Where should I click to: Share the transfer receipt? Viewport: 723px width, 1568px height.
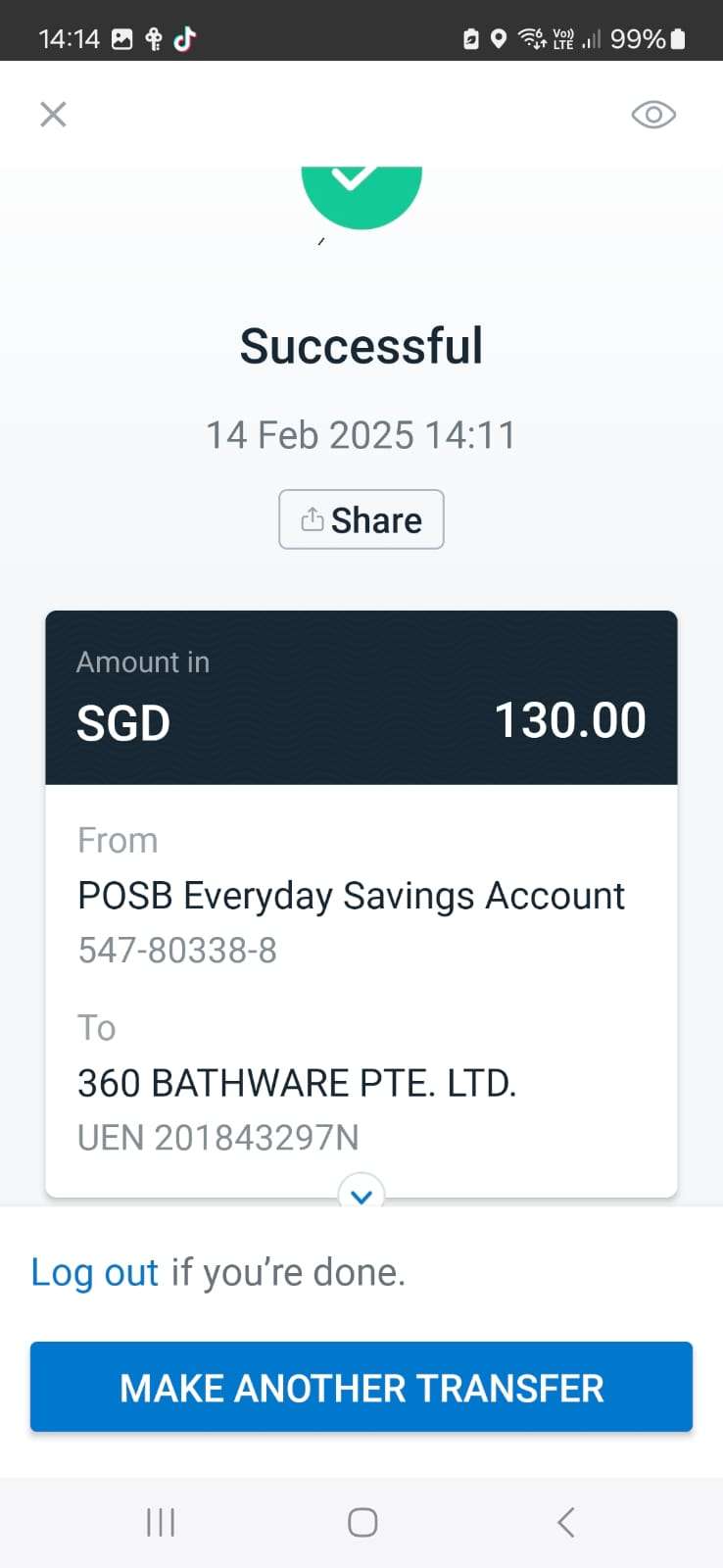point(361,519)
